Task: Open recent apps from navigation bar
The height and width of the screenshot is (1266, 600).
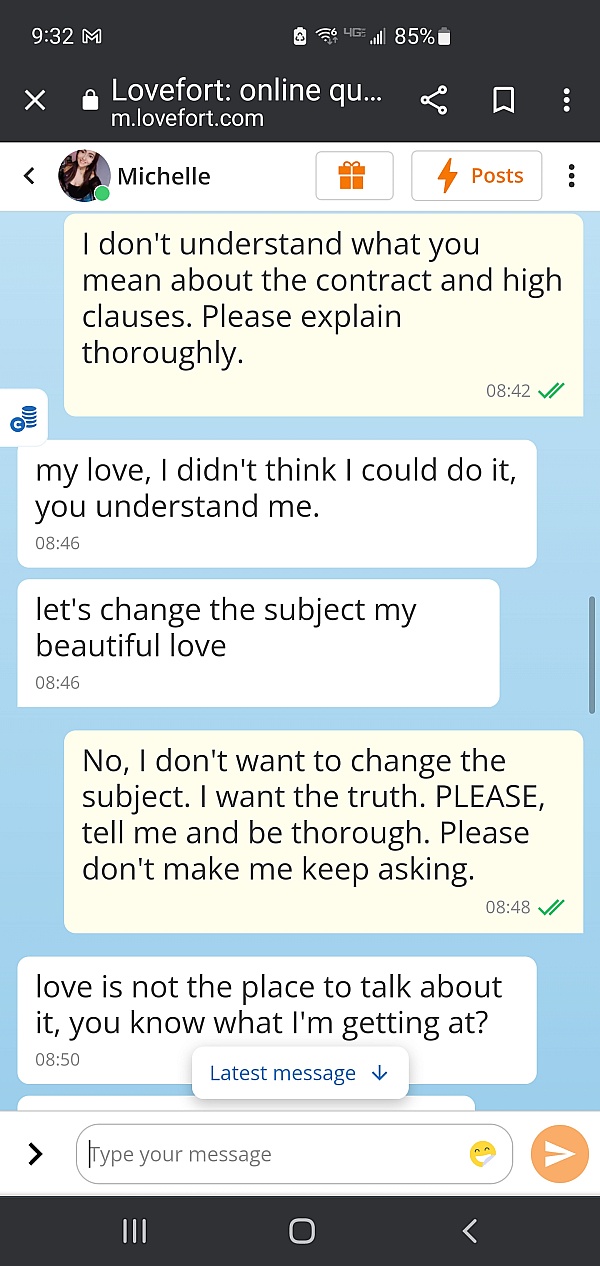Action: point(134,1231)
